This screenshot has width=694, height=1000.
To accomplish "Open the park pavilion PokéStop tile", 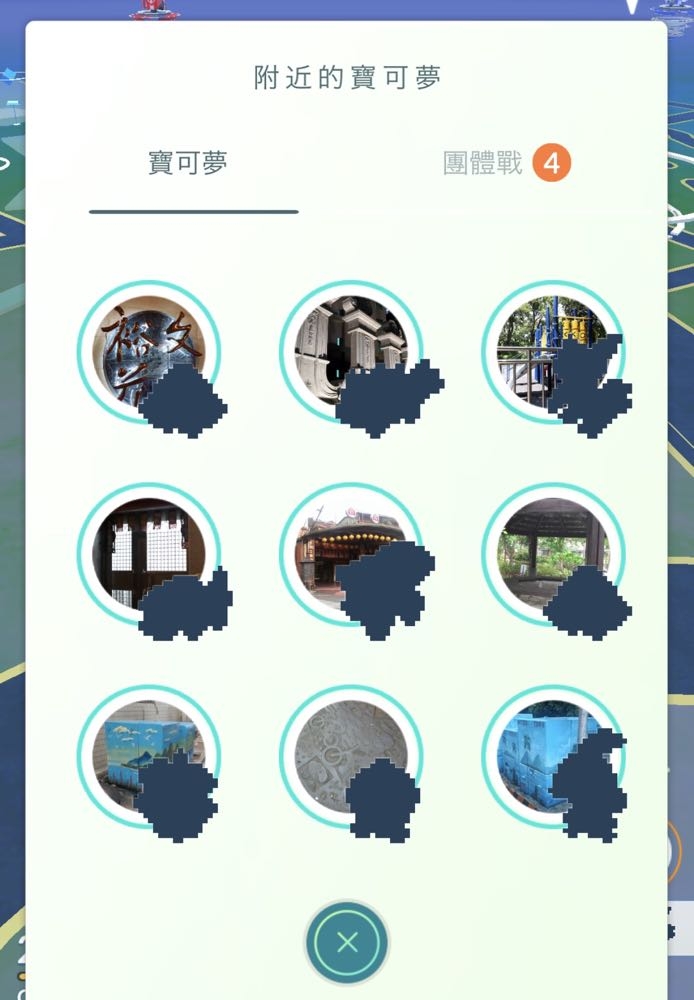I will click(x=553, y=555).
